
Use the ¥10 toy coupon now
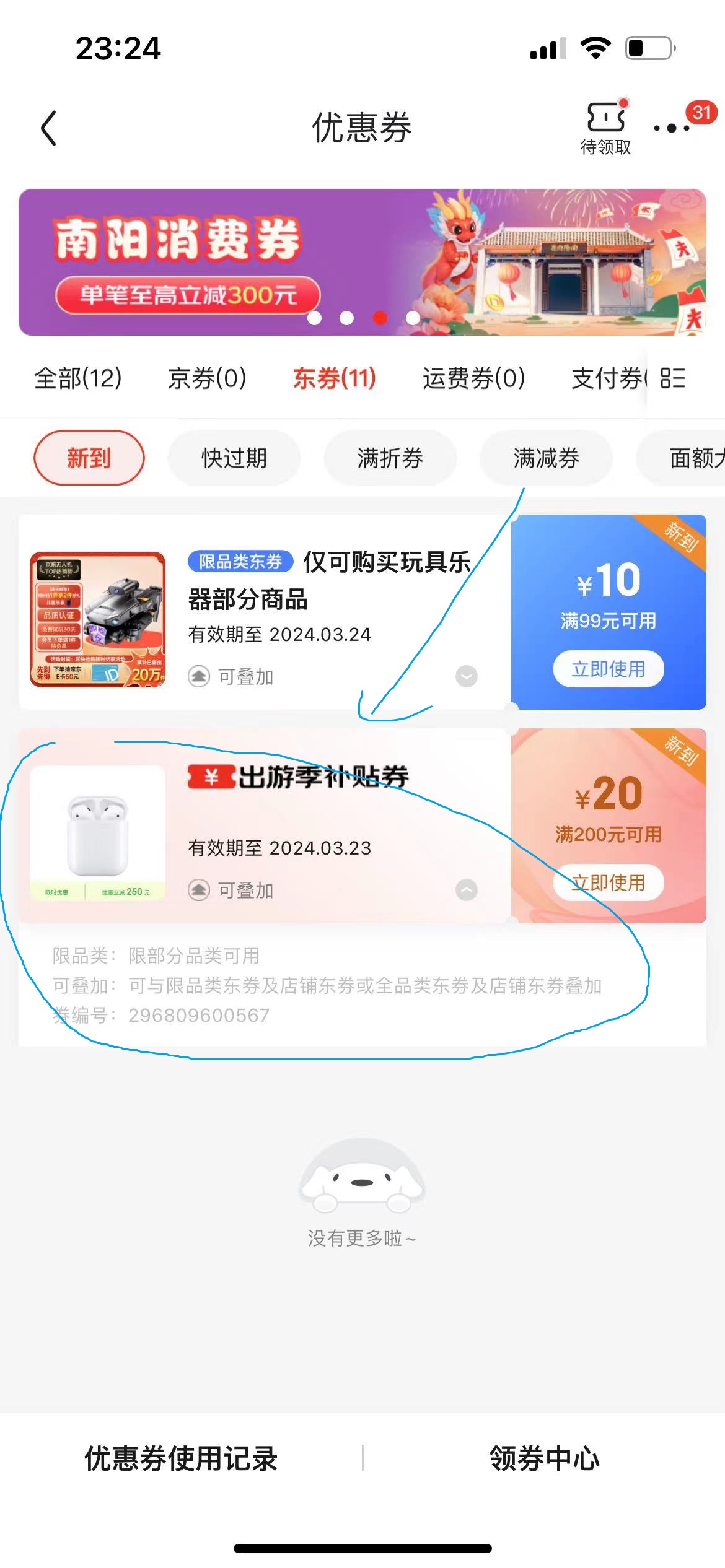pos(608,669)
